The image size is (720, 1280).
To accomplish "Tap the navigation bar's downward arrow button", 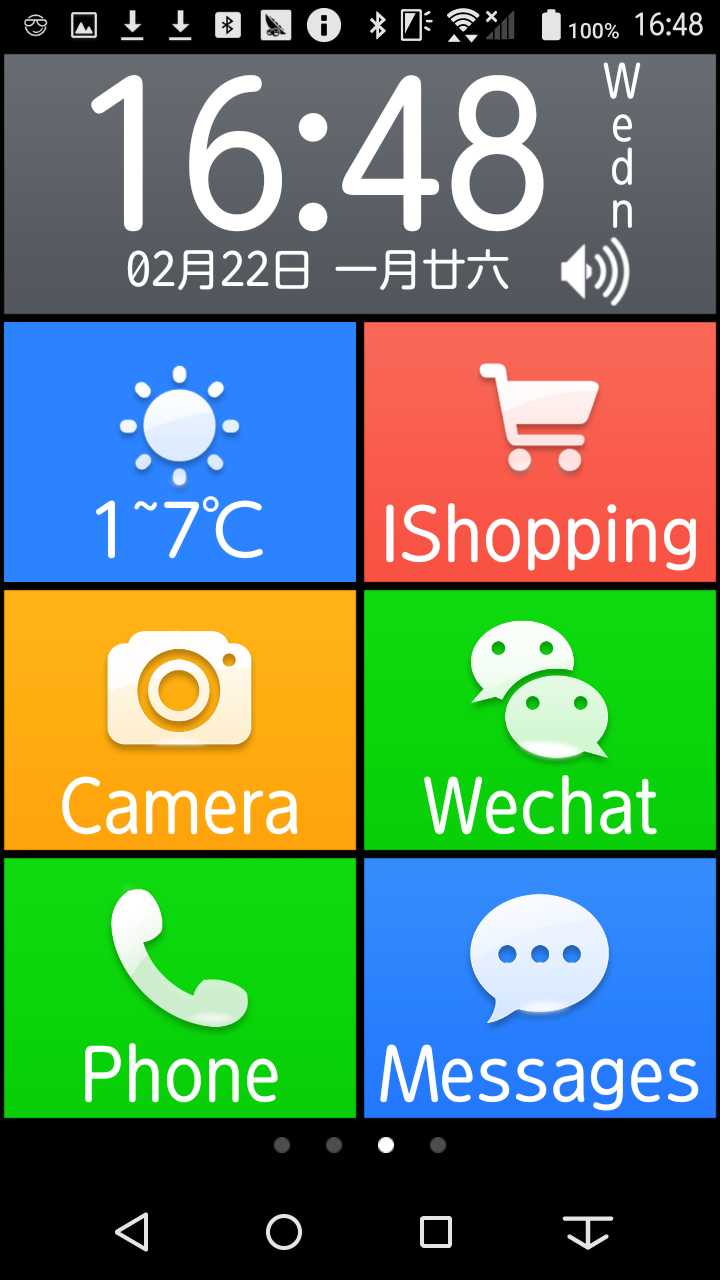I will [588, 1232].
